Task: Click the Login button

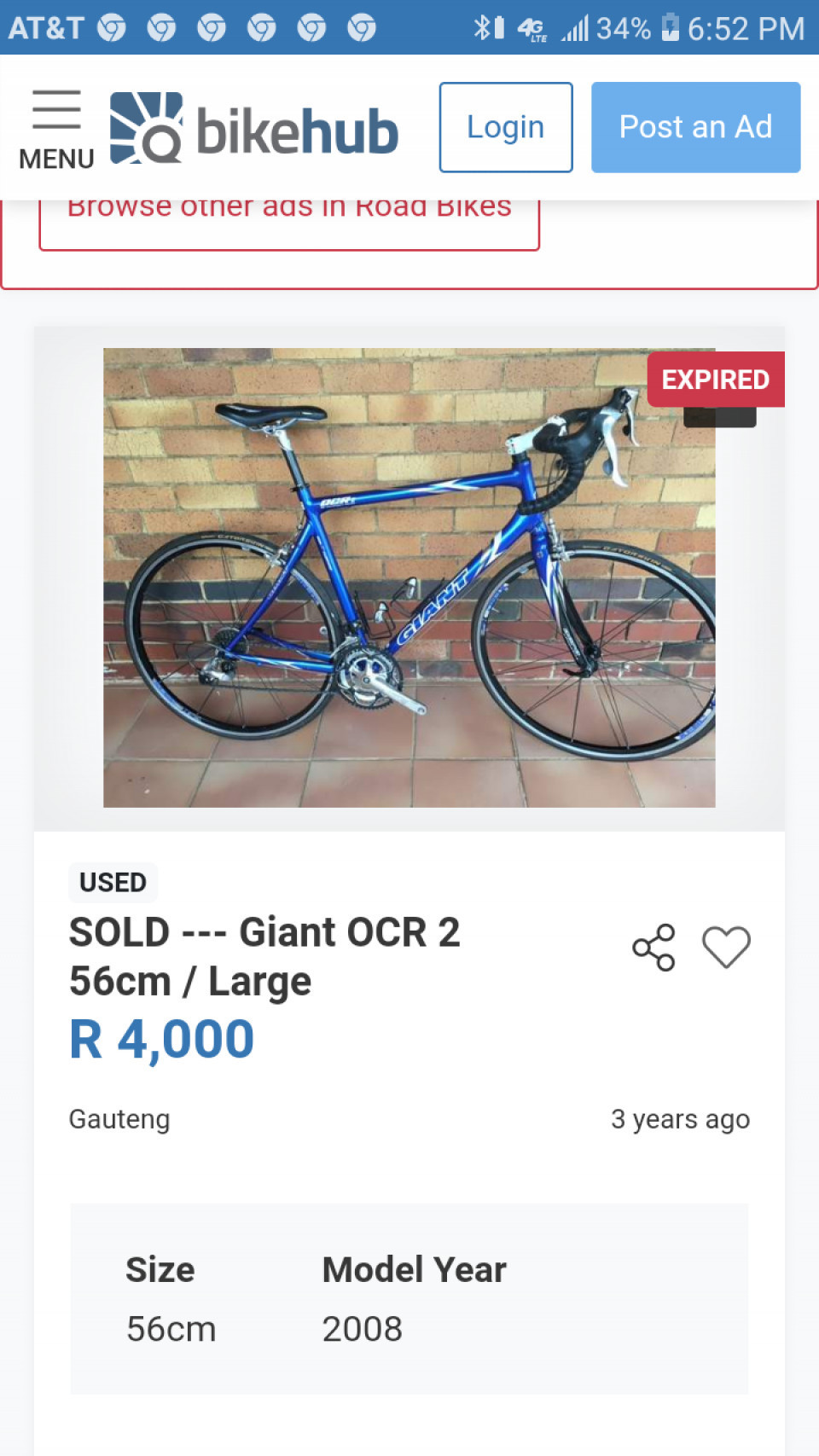Action: coord(505,127)
